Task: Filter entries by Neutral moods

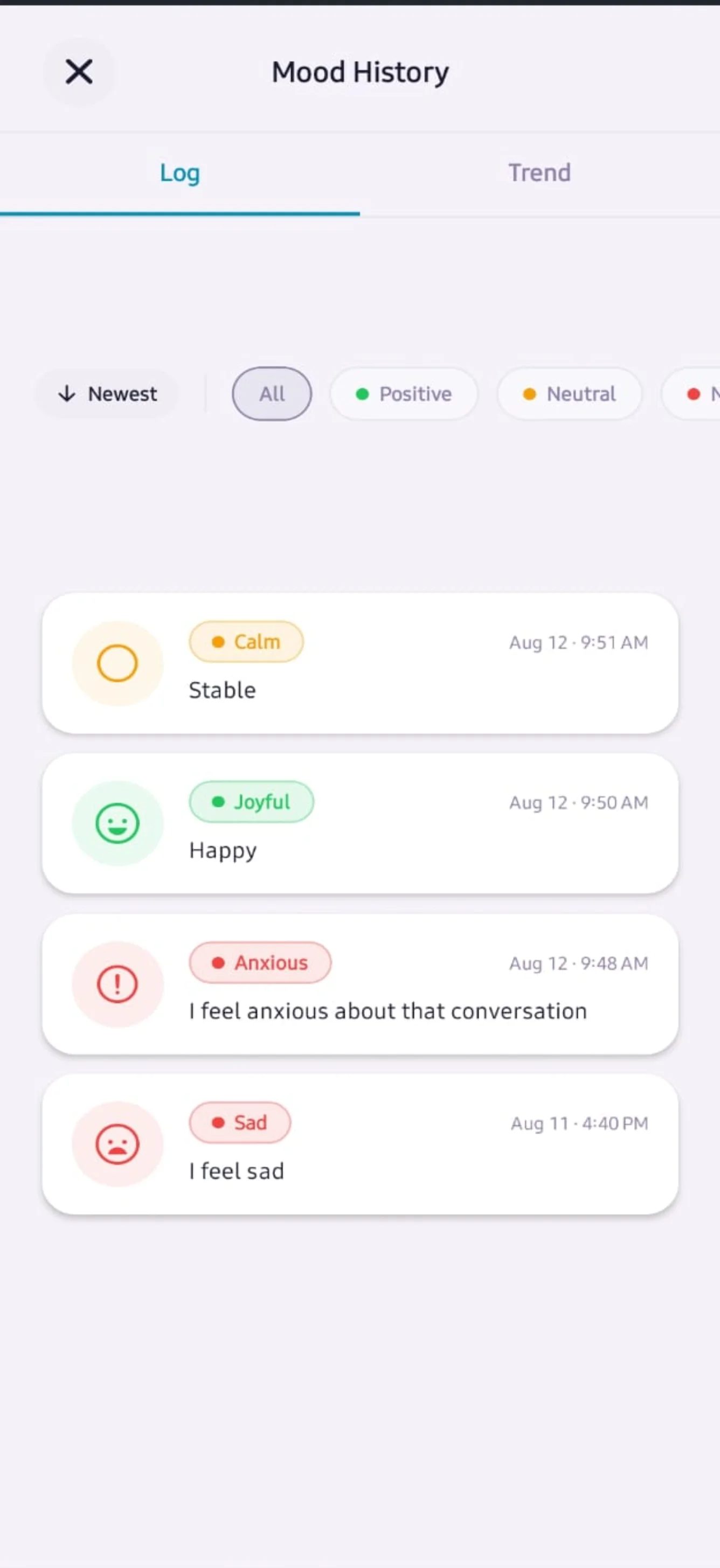Action: [570, 394]
